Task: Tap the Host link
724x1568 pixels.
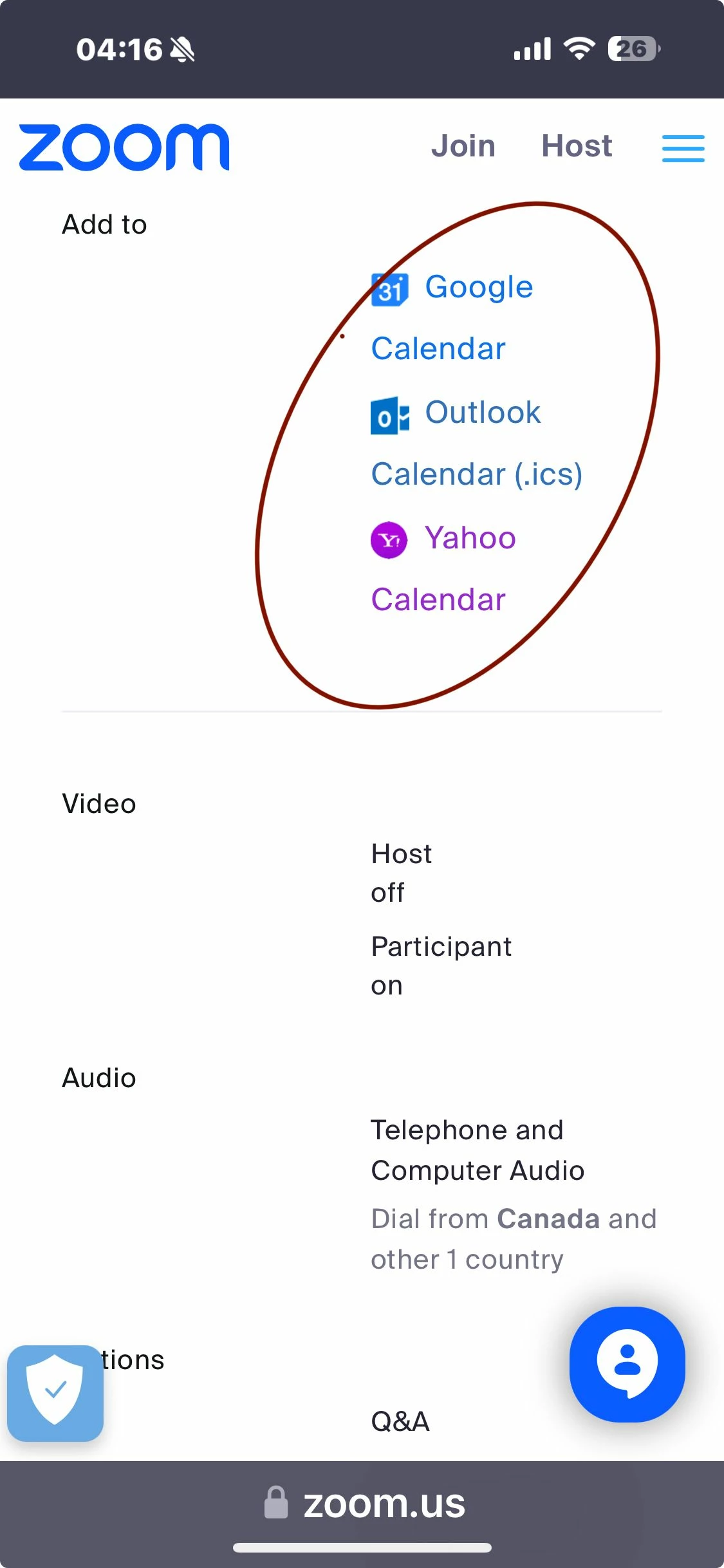Action: pyautogui.click(x=577, y=146)
